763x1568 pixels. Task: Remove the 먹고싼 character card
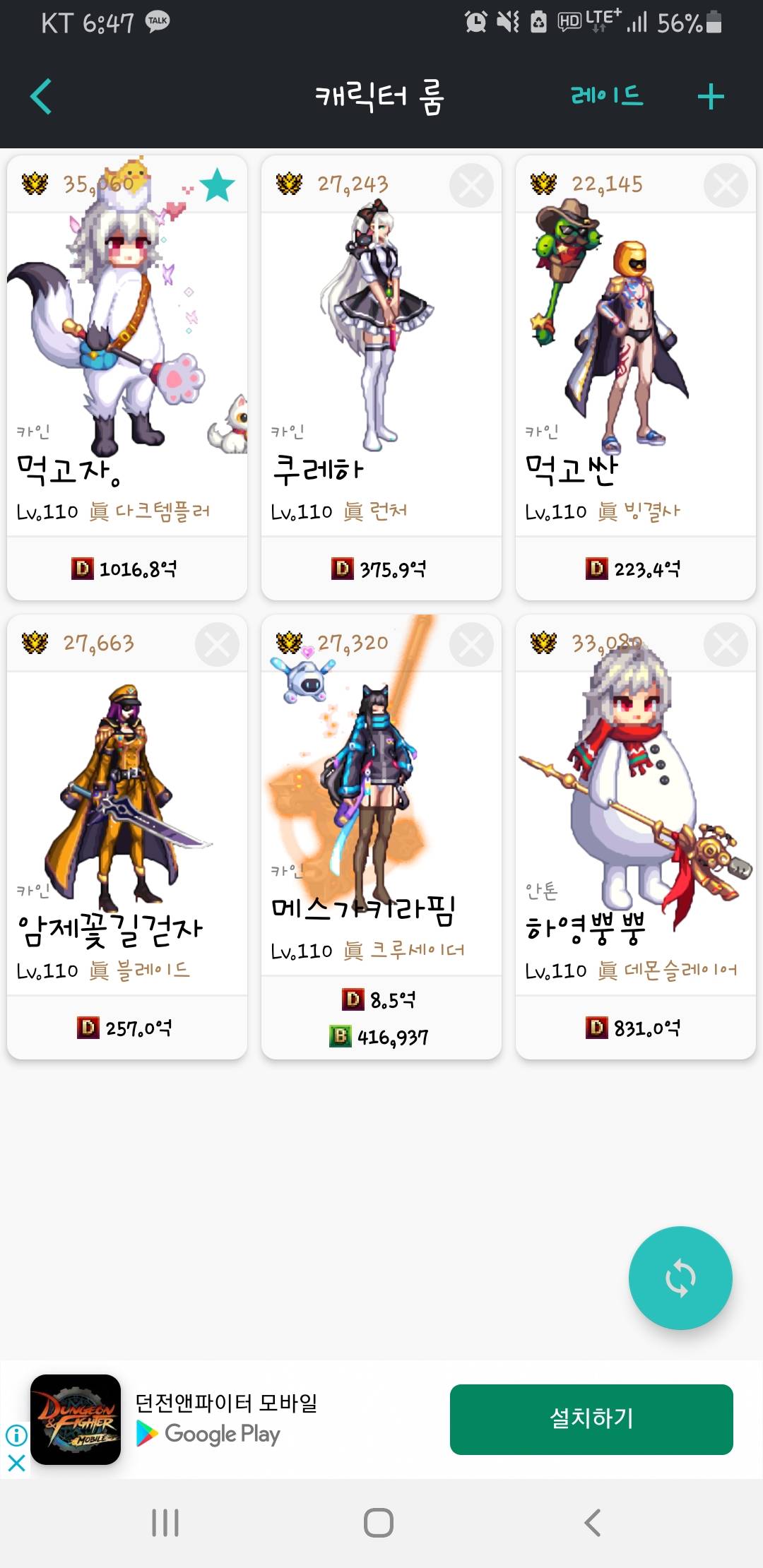click(x=726, y=186)
